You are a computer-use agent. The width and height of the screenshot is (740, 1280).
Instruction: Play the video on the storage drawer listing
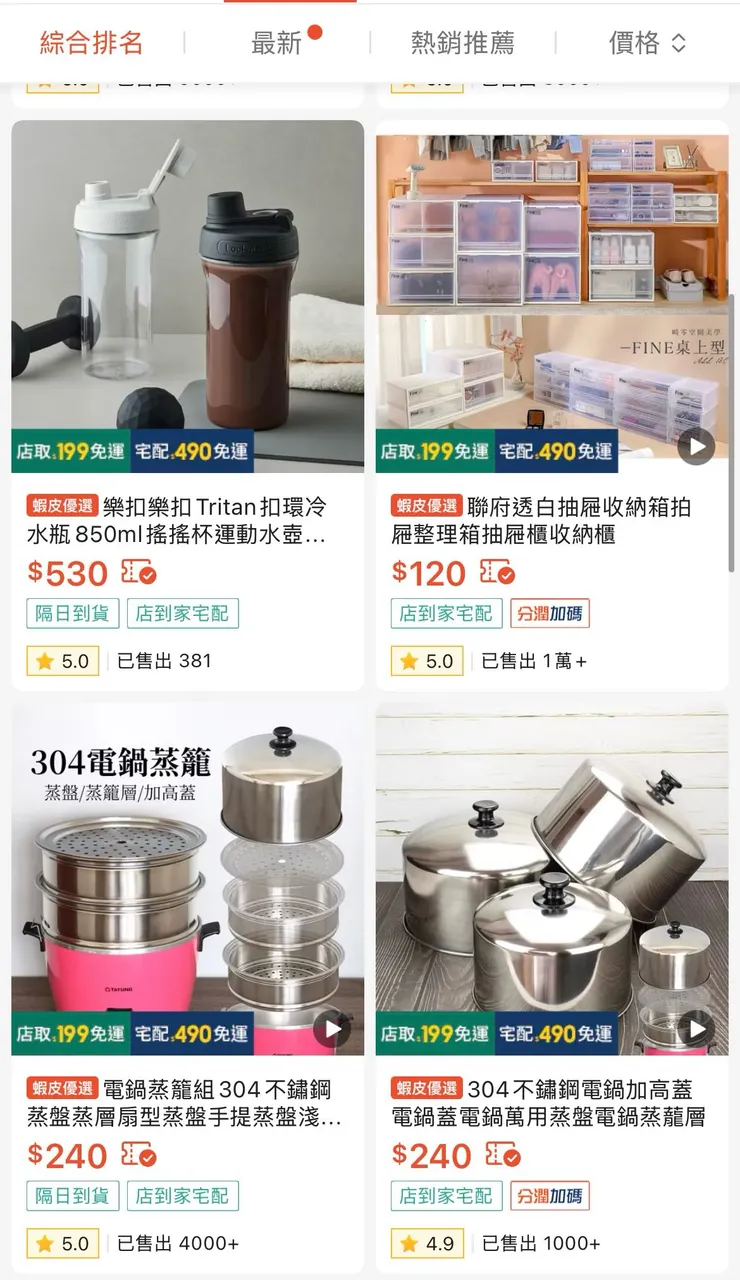(694, 447)
